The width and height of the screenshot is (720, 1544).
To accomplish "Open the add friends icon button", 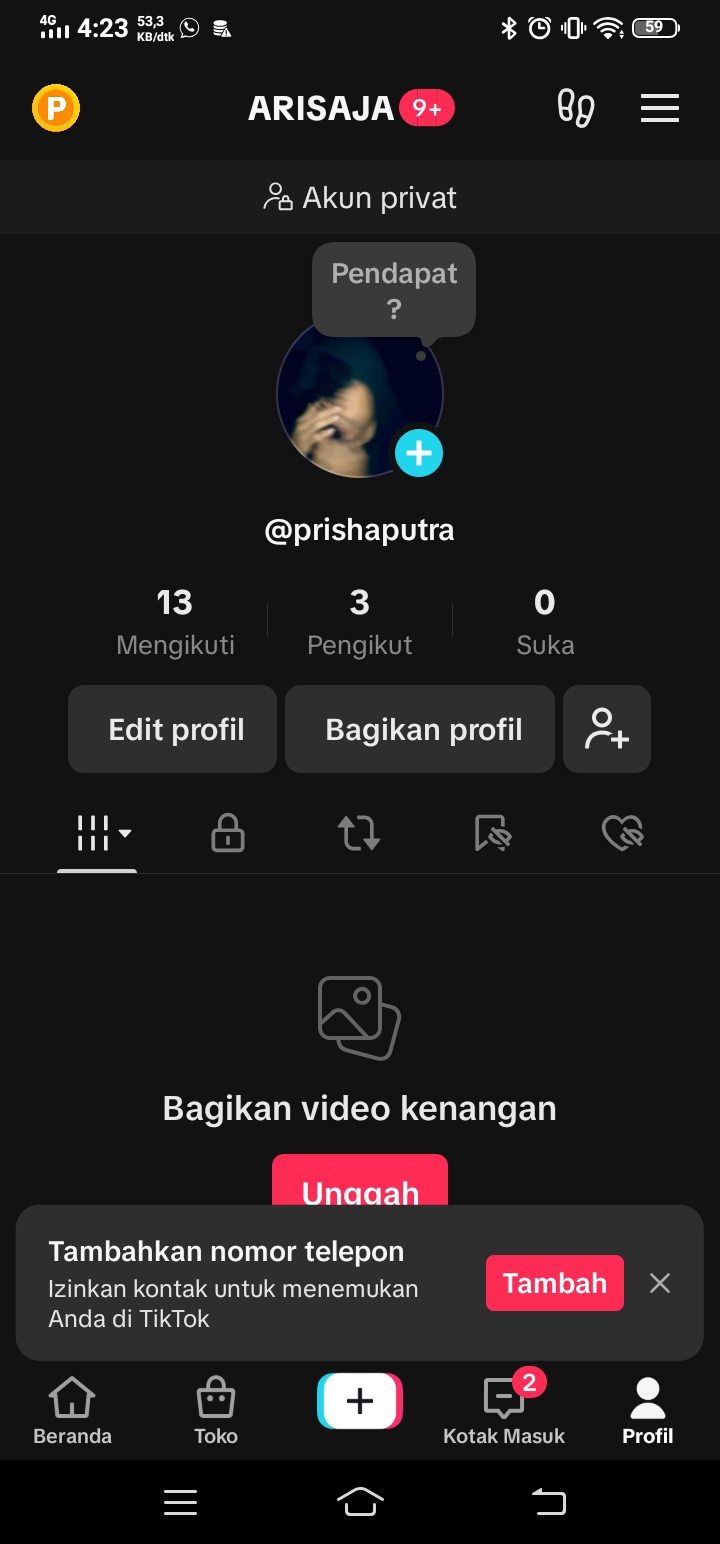I will [x=607, y=729].
